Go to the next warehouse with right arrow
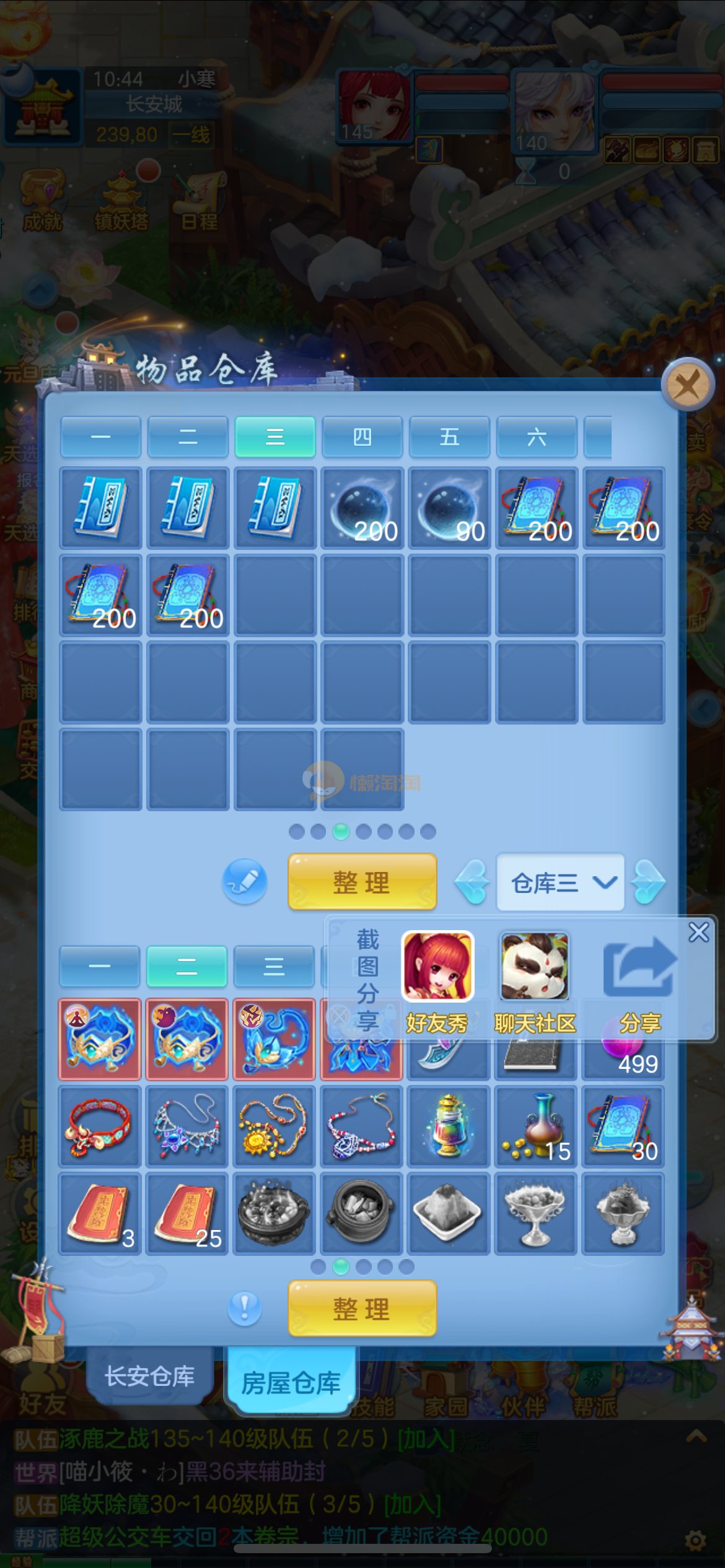Image resolution: width=725 pixels, height=1568 pixels. [x=648, y=882]
